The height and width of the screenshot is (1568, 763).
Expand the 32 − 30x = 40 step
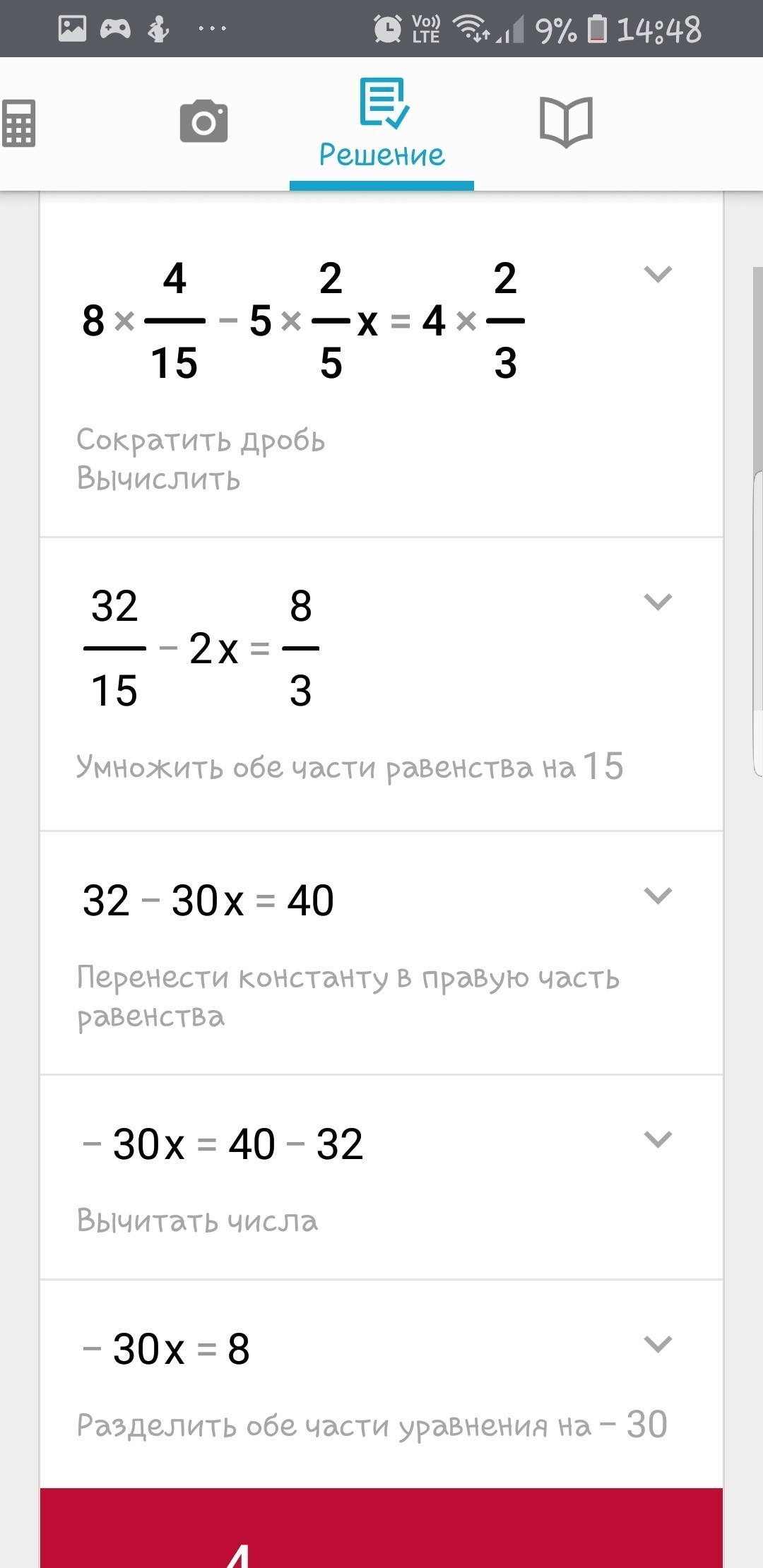658,896
